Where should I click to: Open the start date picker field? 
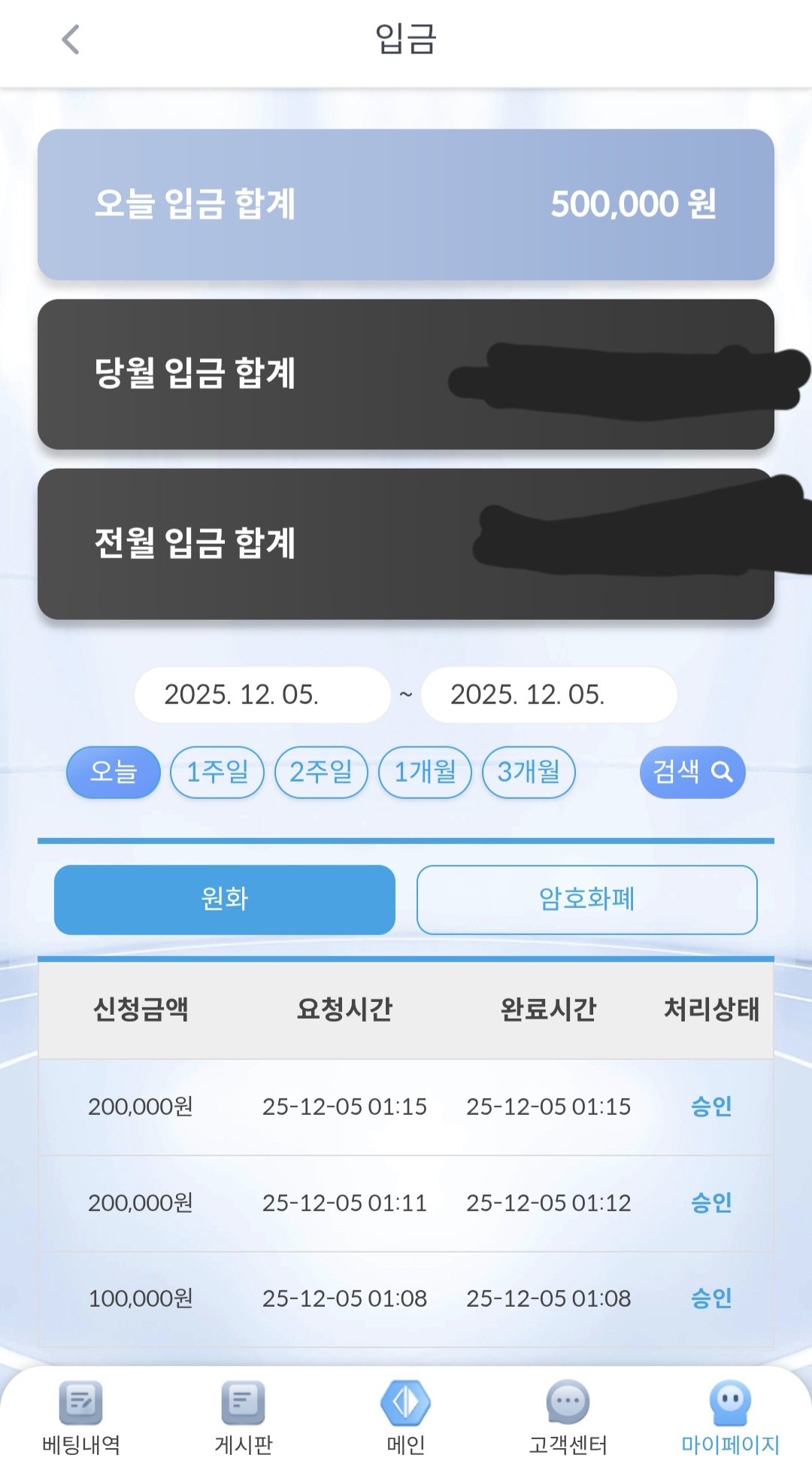click(262, 694)
